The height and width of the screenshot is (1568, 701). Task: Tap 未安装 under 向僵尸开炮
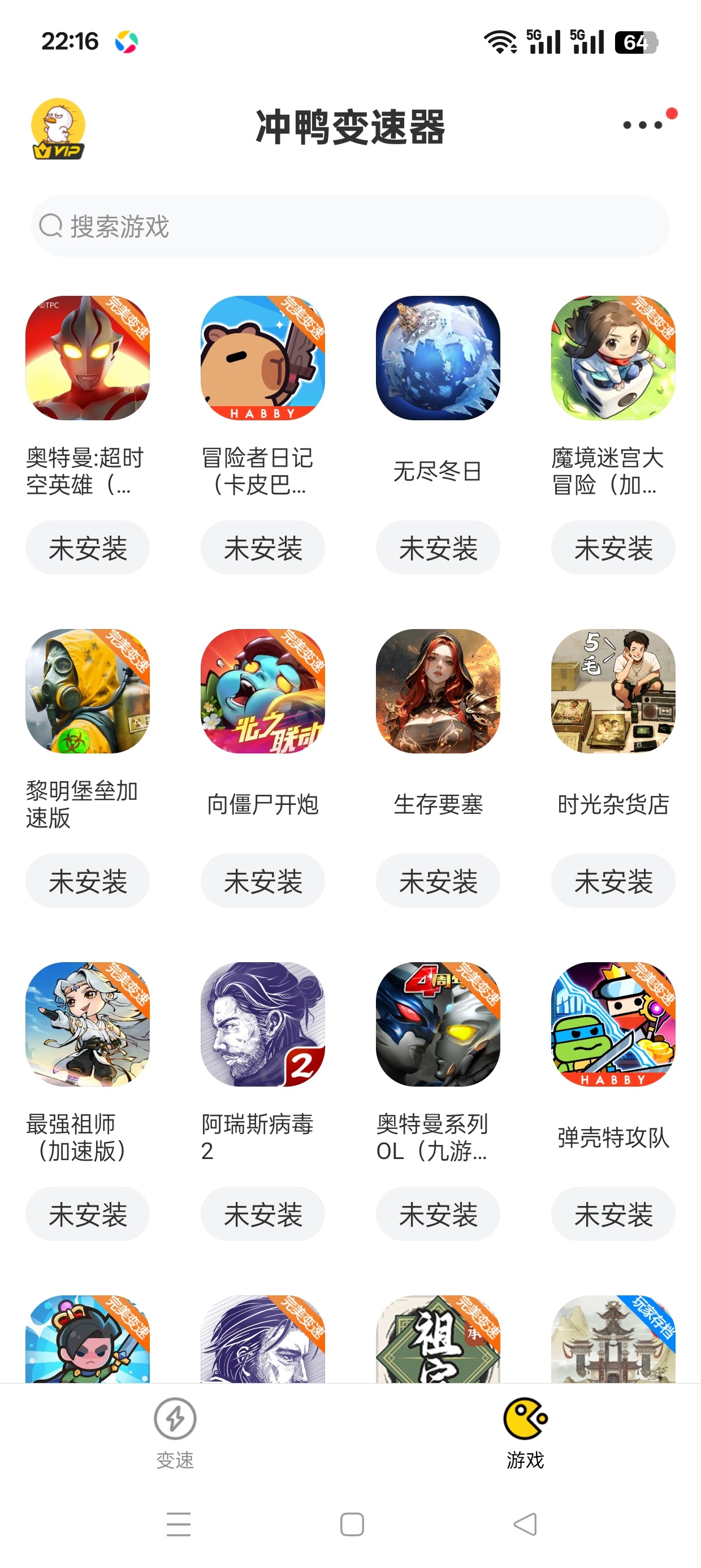(x=263, y=880)
